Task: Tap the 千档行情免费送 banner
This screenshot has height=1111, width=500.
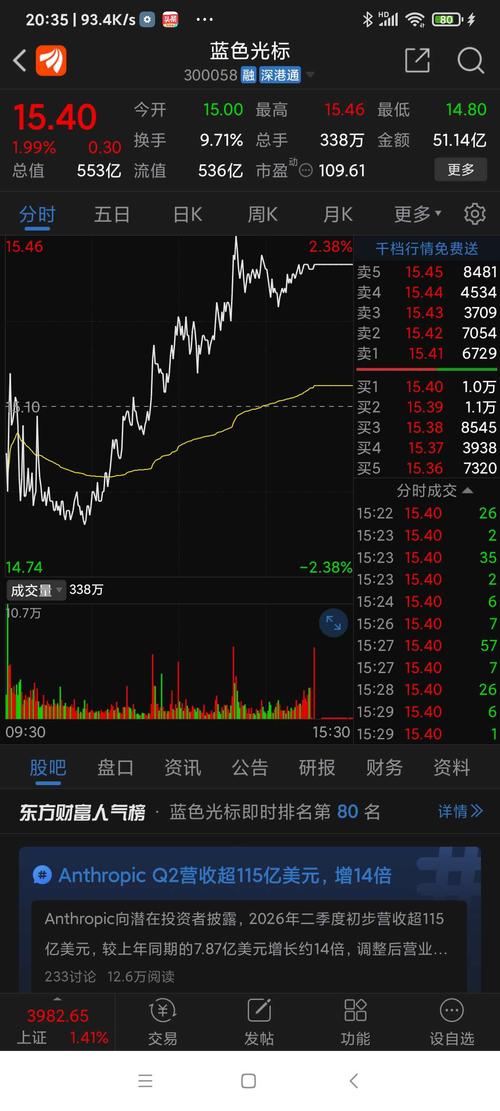Action: 427,248
